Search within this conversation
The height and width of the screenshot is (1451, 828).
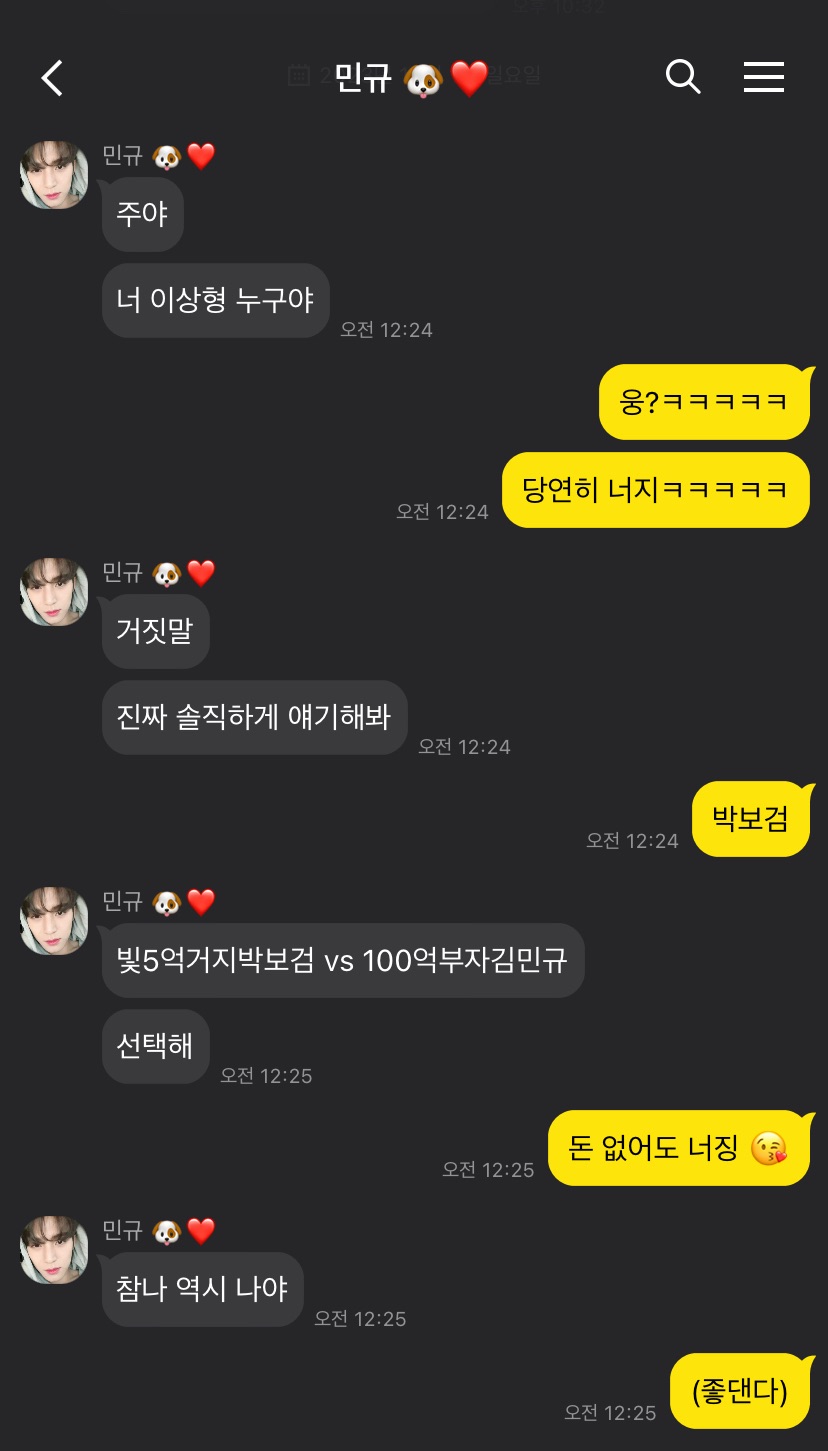pos(683,77)
